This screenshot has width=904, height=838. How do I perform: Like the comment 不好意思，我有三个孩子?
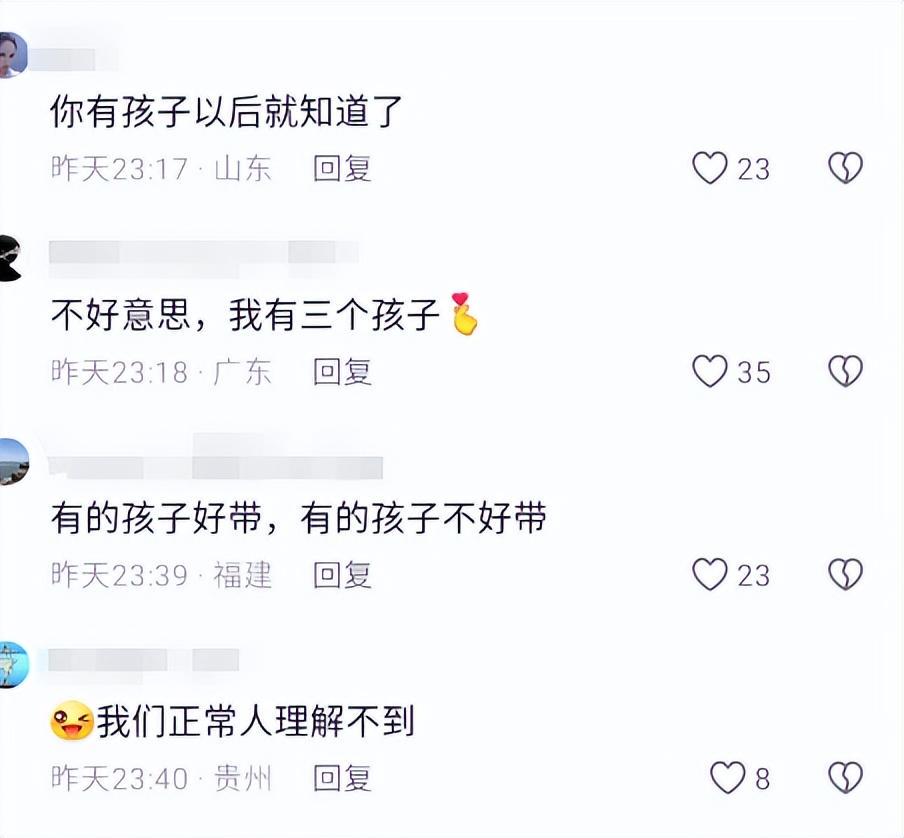[x=710, y=372]
